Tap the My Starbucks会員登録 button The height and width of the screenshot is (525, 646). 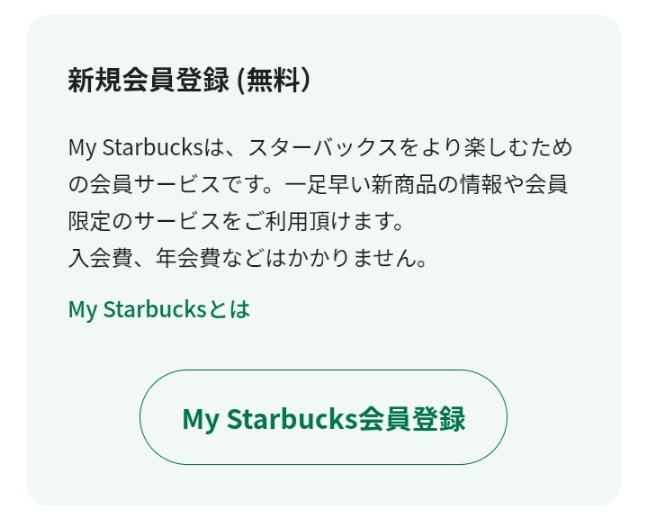323,418
